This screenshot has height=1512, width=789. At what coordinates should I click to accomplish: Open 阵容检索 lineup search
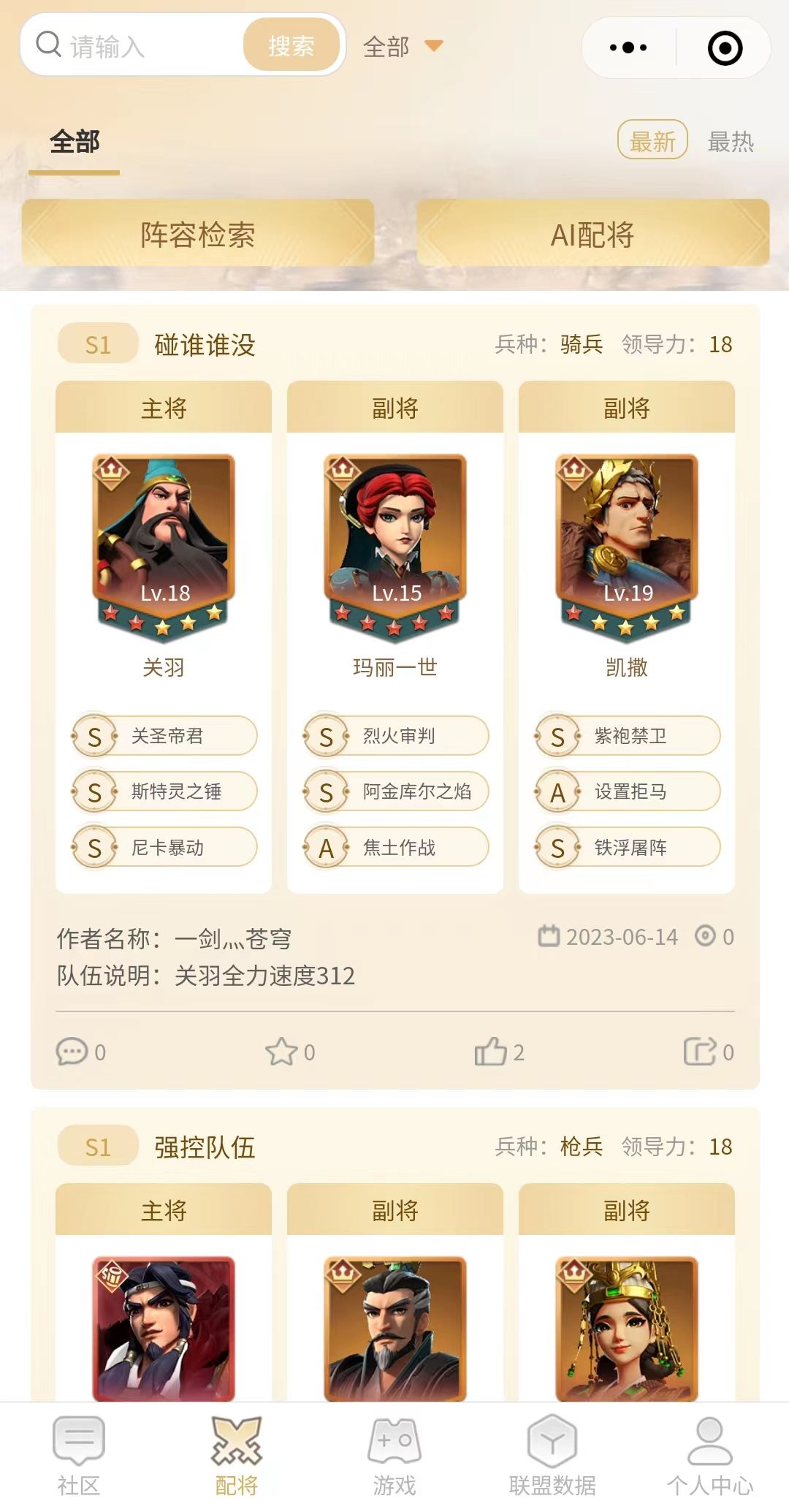pos(197,235)
